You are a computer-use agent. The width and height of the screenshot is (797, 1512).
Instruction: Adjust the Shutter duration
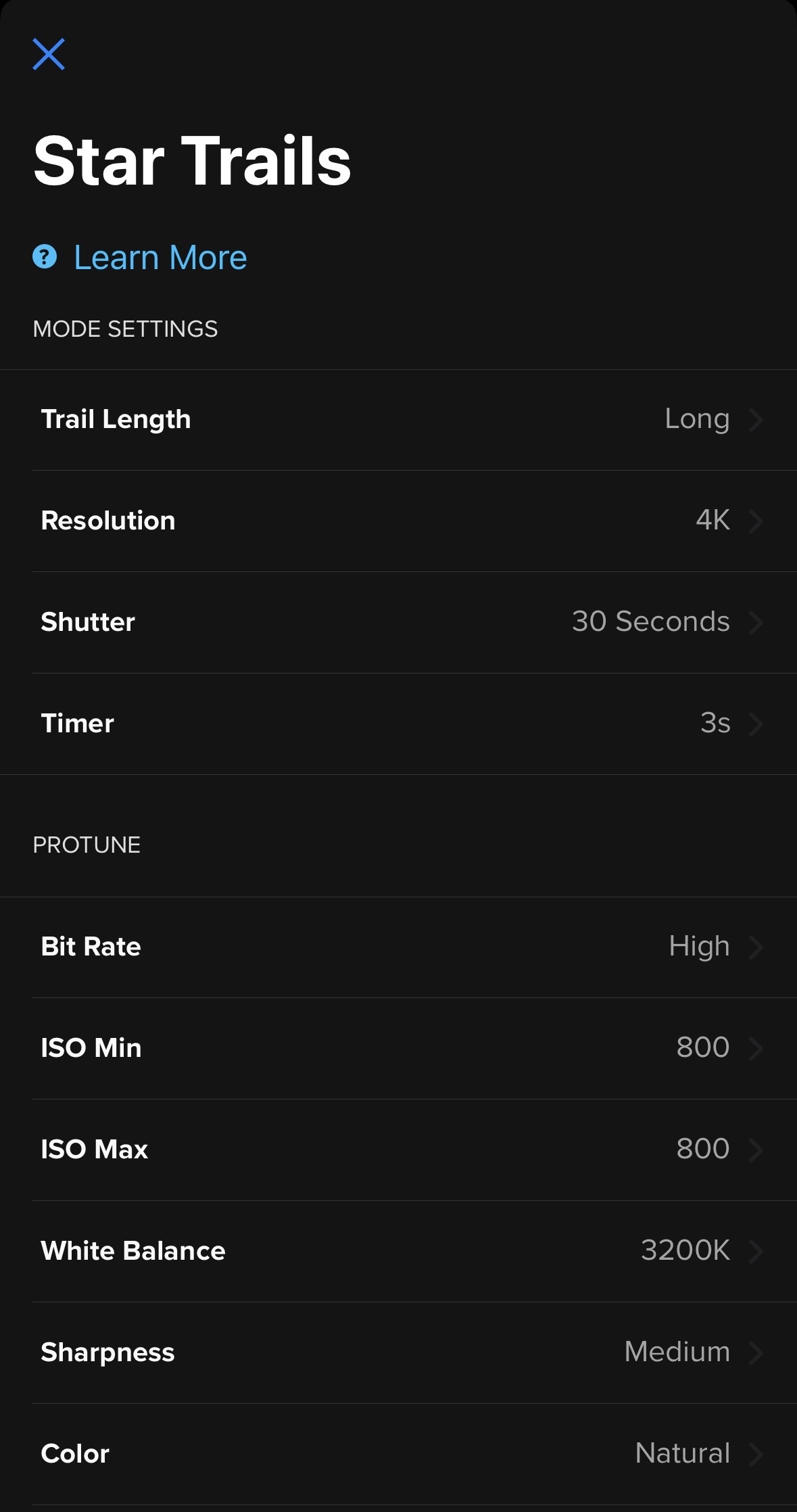[x=399, y=622]
